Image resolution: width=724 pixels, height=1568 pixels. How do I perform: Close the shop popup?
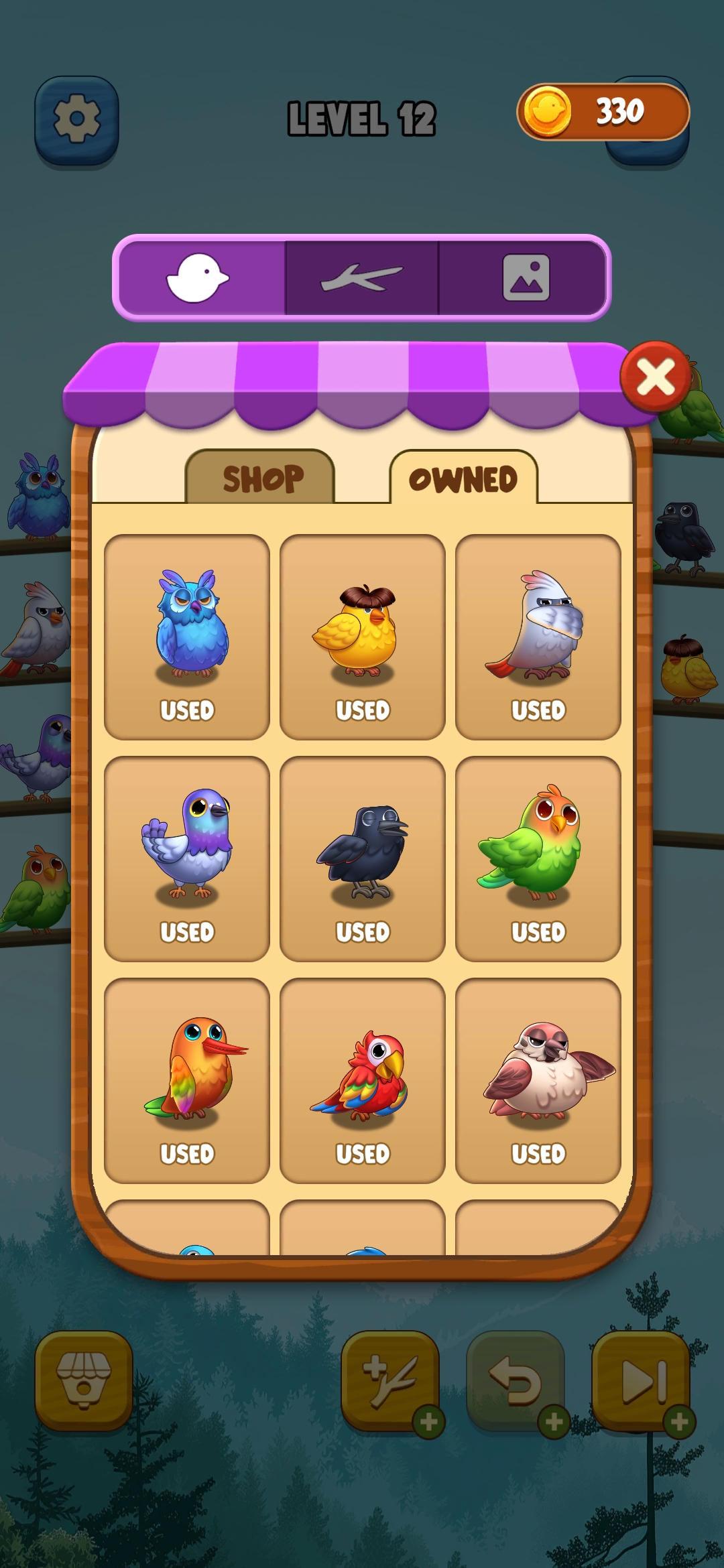[x=655, y=377]
